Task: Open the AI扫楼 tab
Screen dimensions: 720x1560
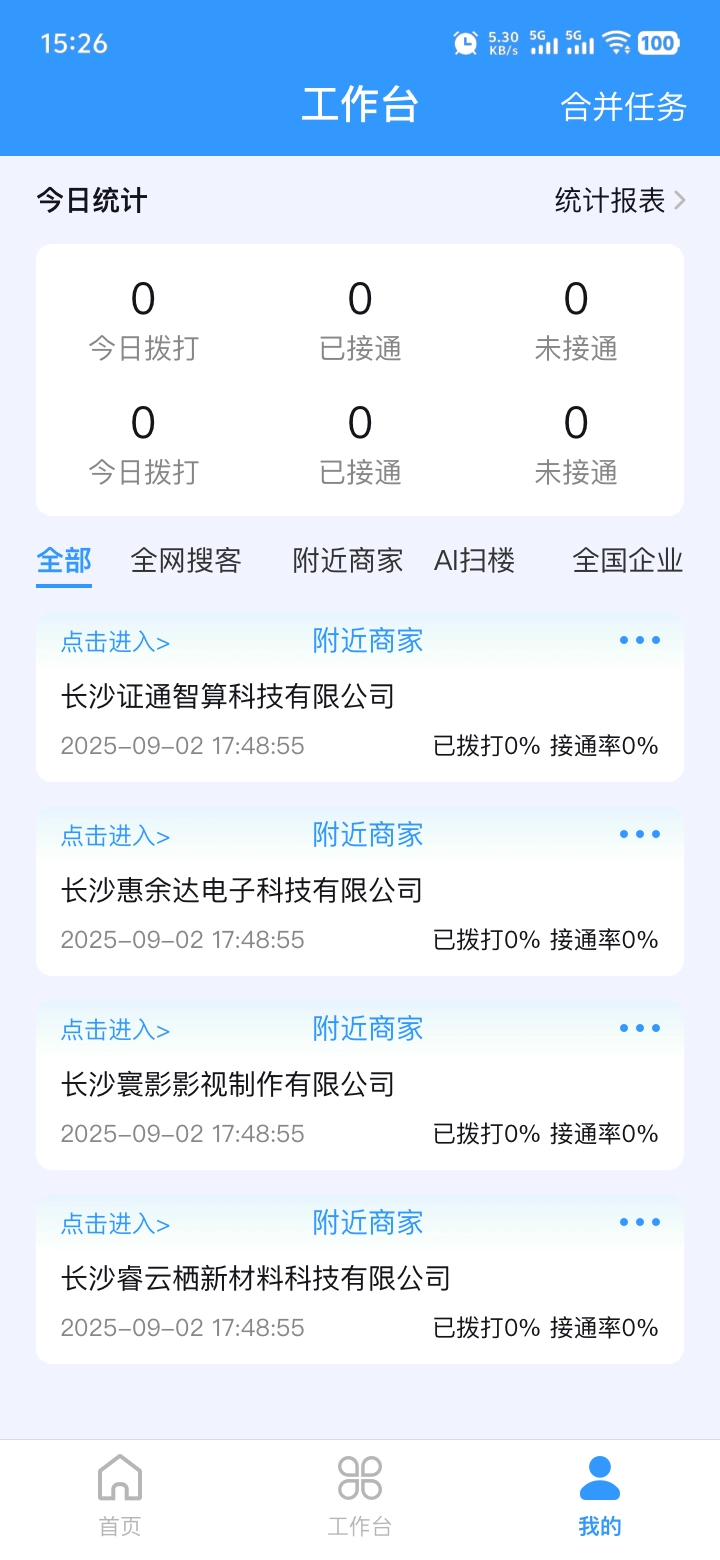Action: pos(474,561)
